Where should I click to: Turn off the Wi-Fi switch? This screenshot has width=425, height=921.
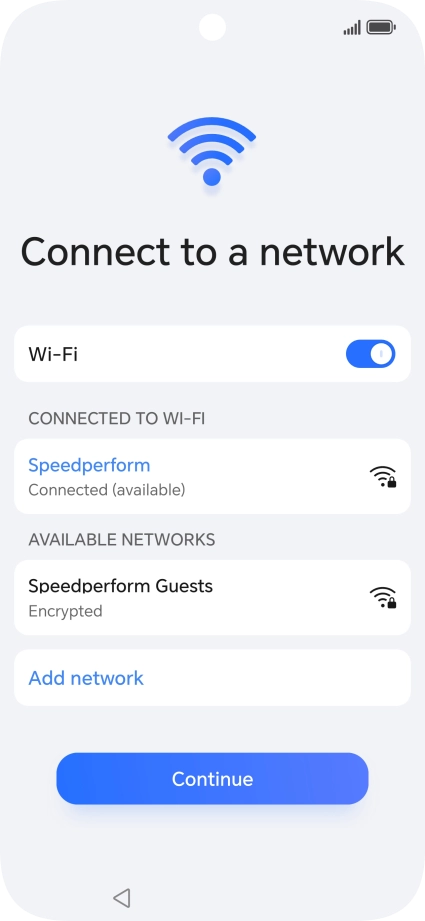pyautogui.click(x=370, y=354)
